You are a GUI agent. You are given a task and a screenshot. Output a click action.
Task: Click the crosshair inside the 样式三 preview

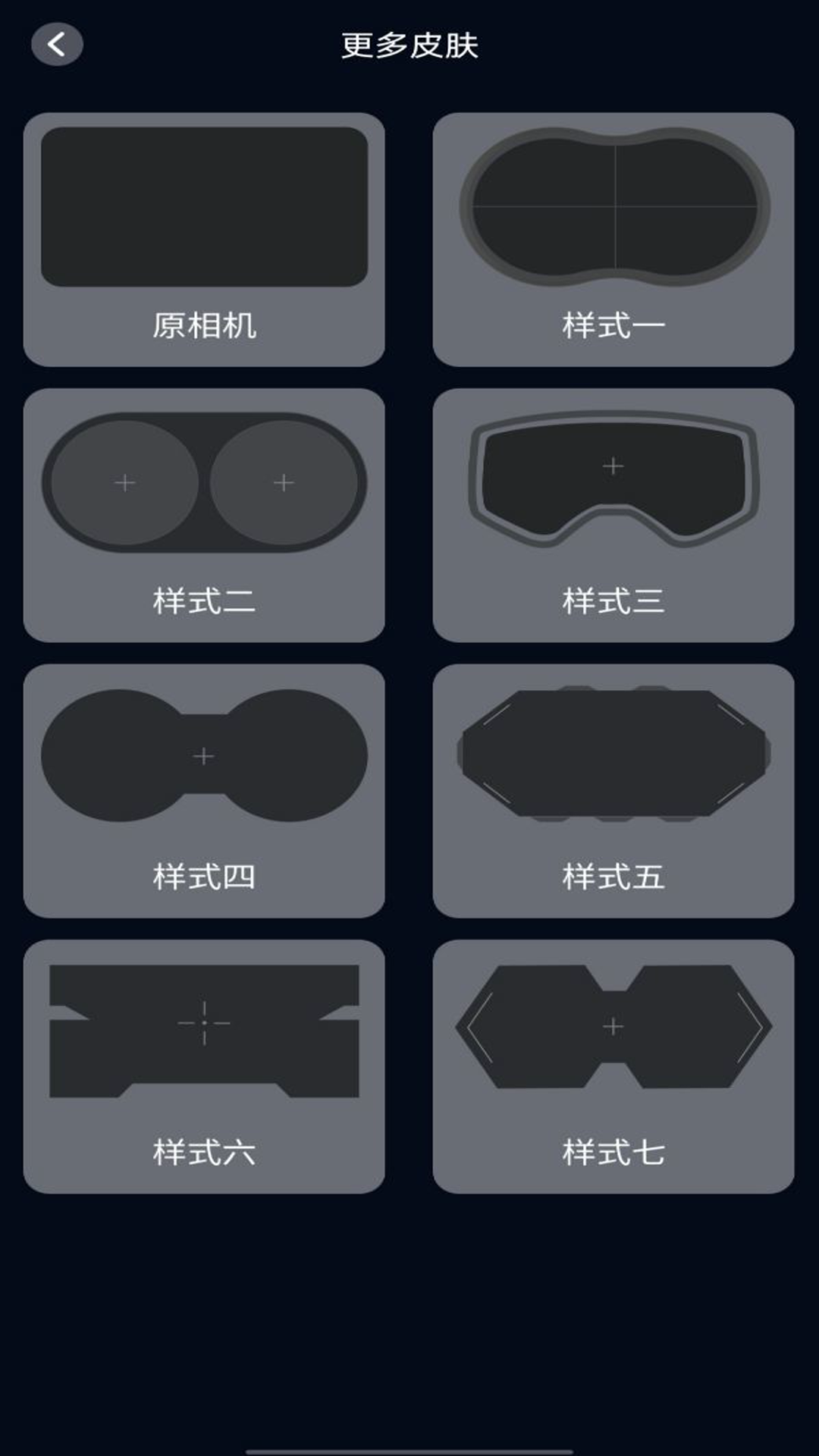(x=613, y=465)
